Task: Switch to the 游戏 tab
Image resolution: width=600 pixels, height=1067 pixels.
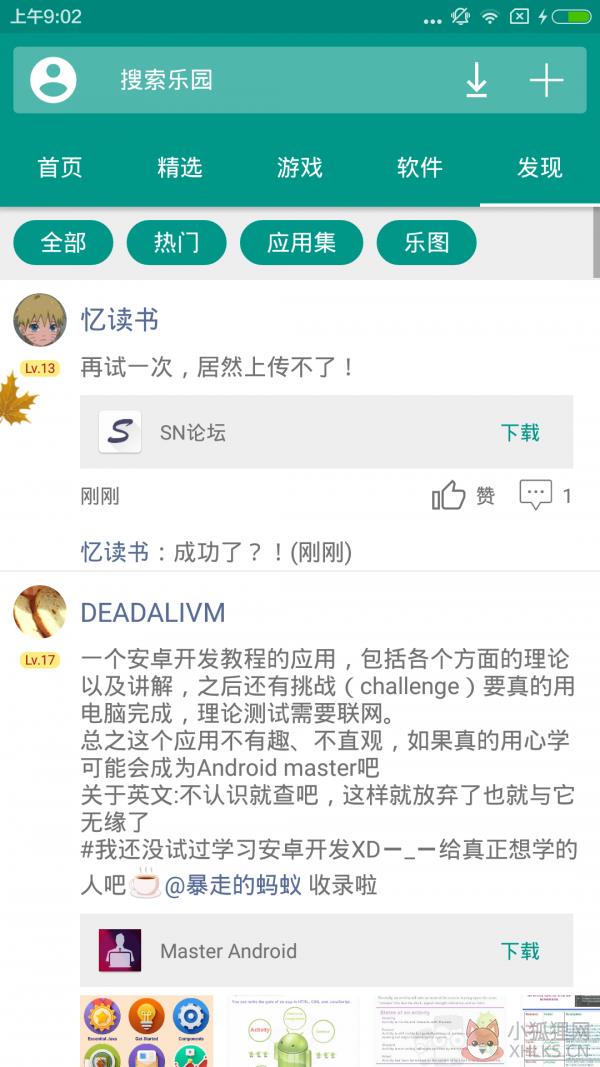Action: [x=299, y=167]
